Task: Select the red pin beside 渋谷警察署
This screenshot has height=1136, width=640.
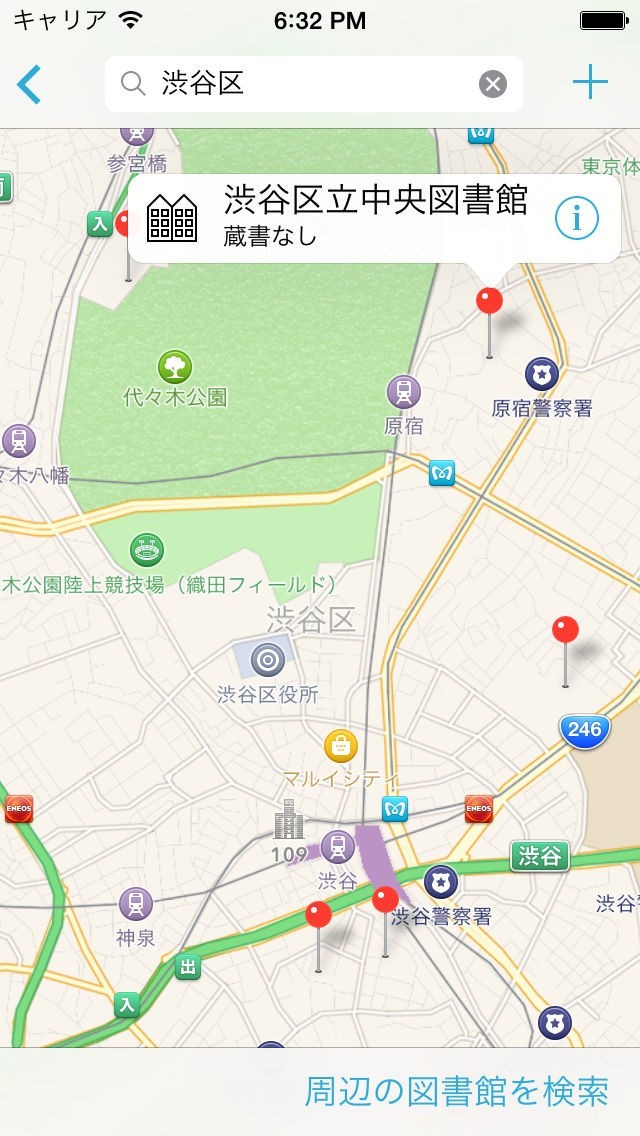Action: click(385, 901)
